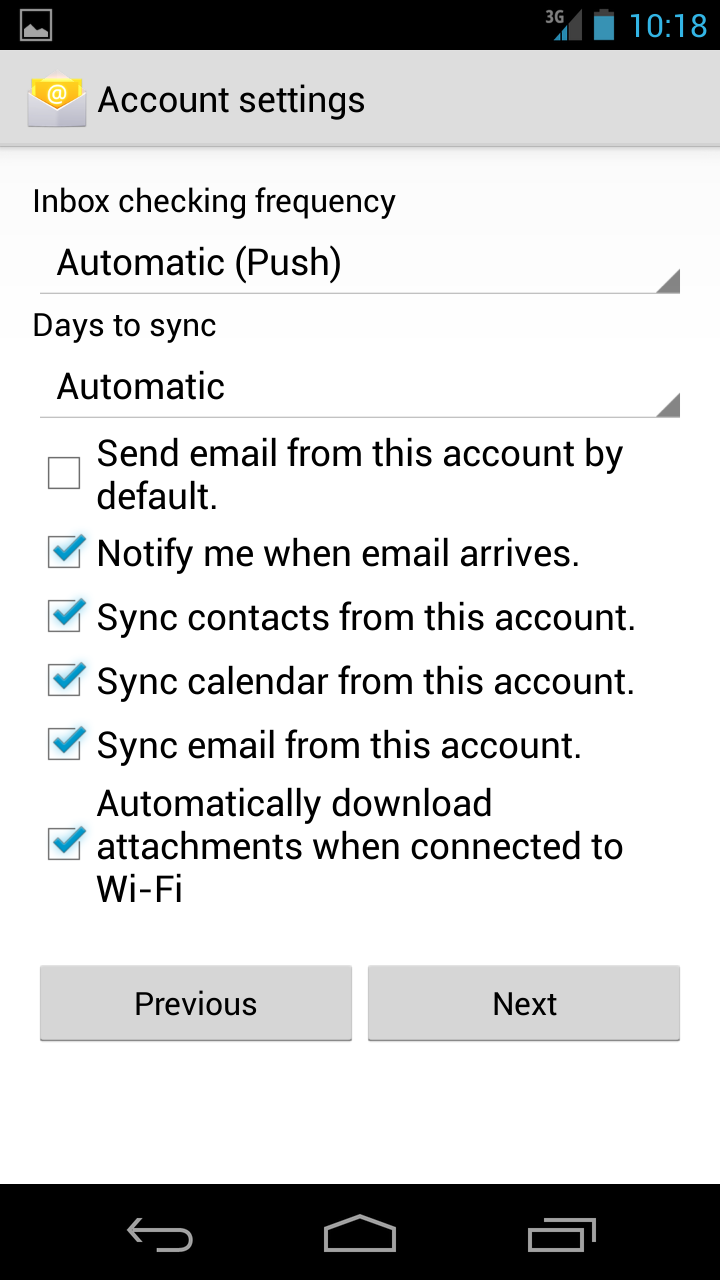Go to the home screen

[360, 1235]
